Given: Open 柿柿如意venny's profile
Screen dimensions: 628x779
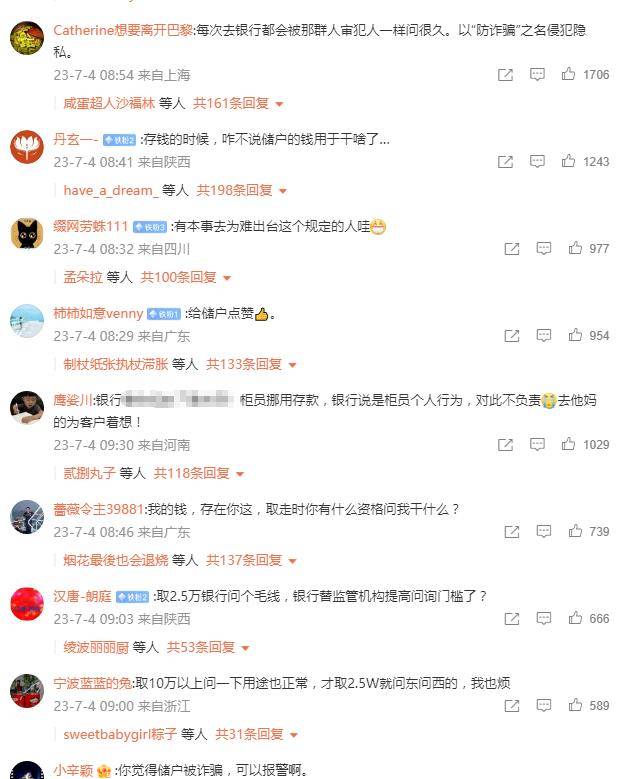Looking at the screenshot, I should [98, 313].
